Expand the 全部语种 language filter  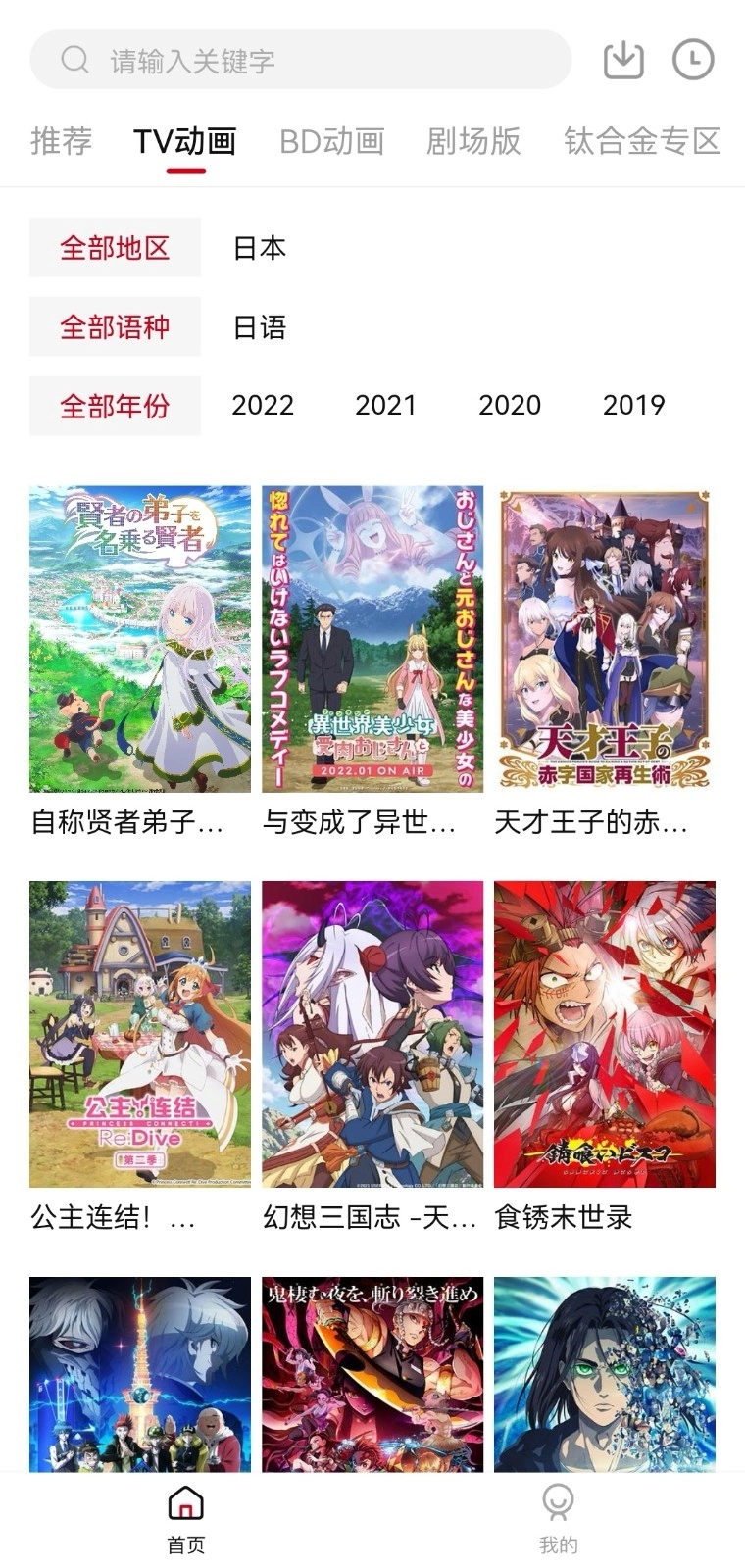[115, 326]
